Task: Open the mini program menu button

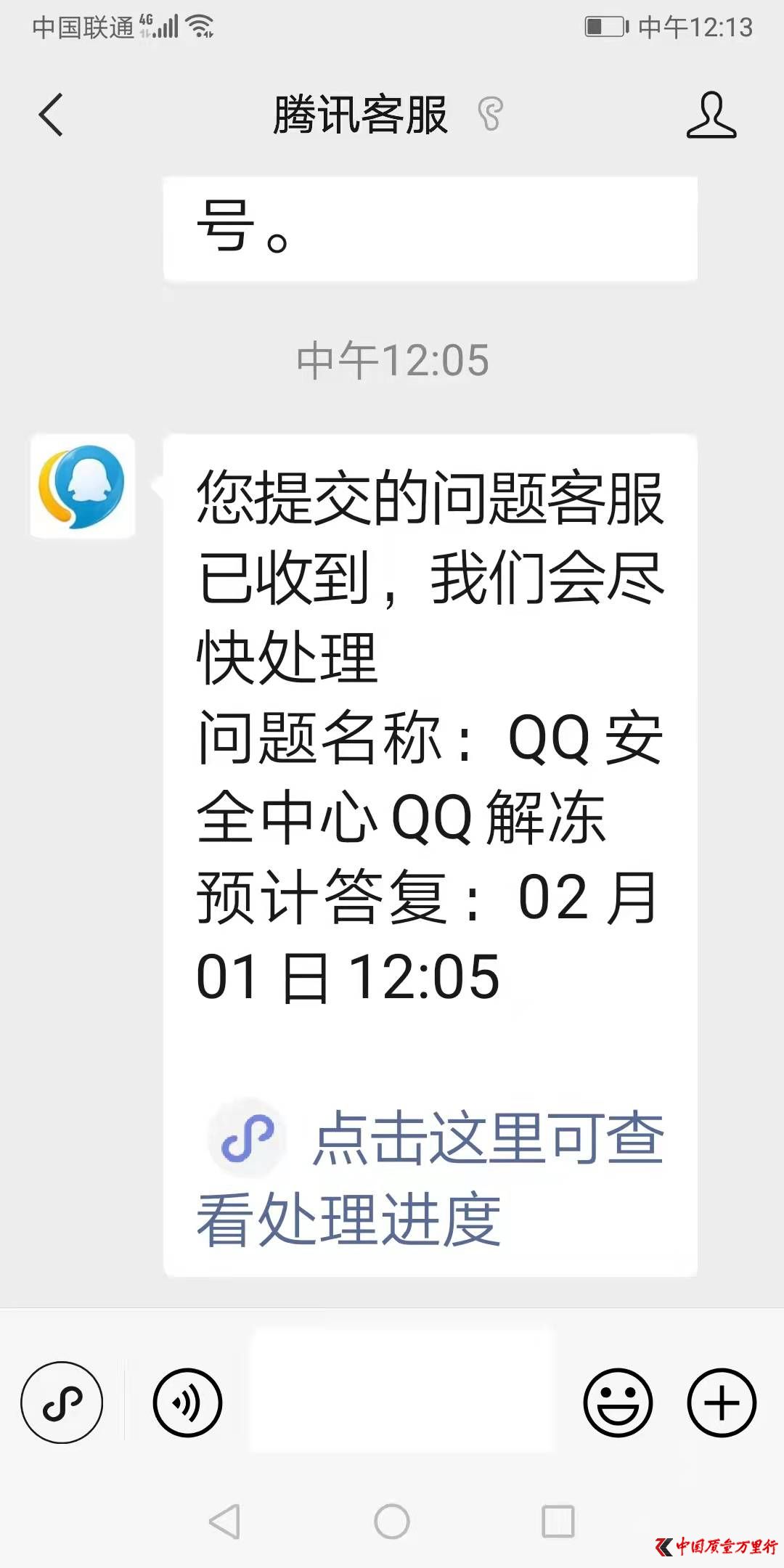Action: [x=62, y=1402]
